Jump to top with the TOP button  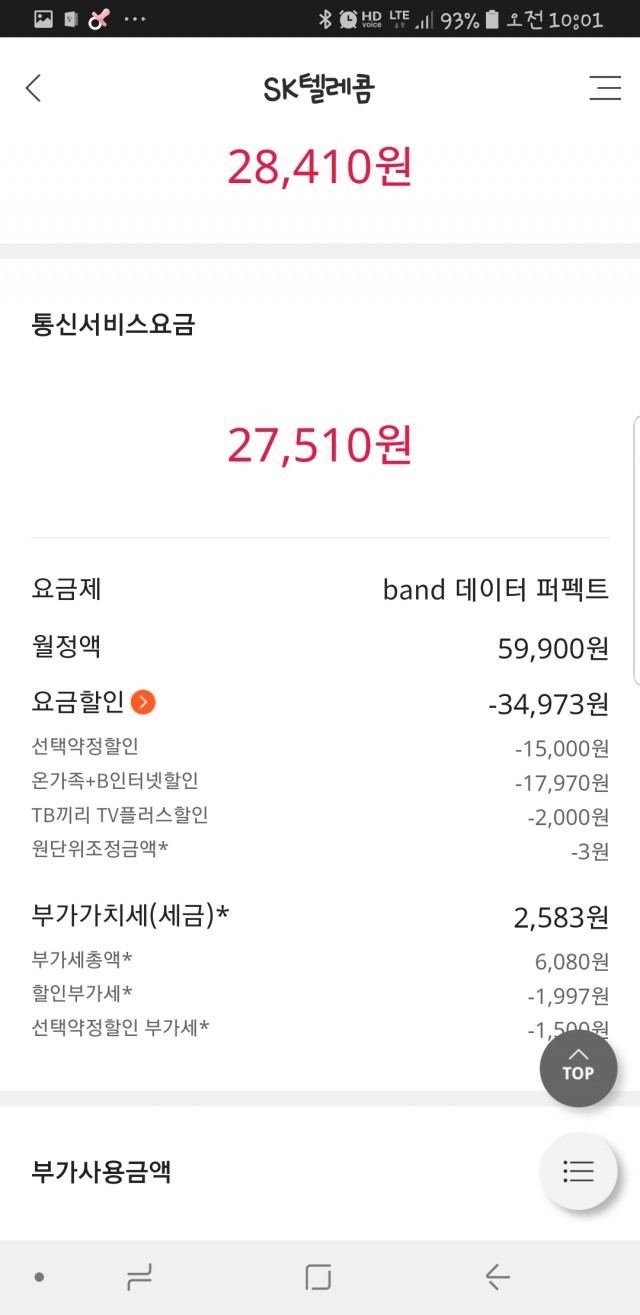(578, 1068)
